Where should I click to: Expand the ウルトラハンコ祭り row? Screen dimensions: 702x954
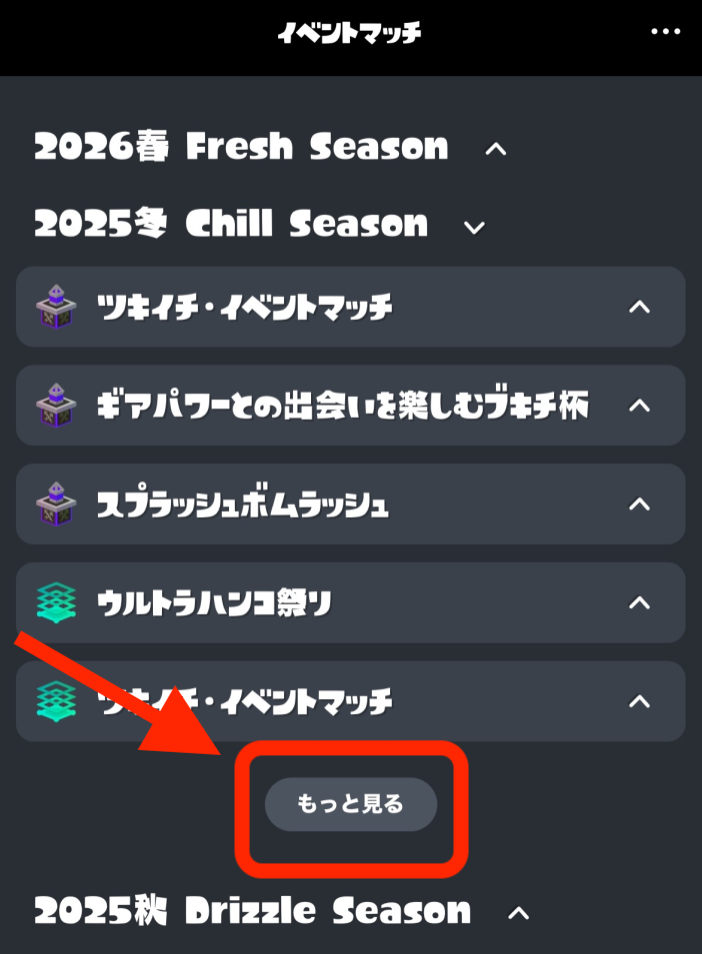pos(350,602)
